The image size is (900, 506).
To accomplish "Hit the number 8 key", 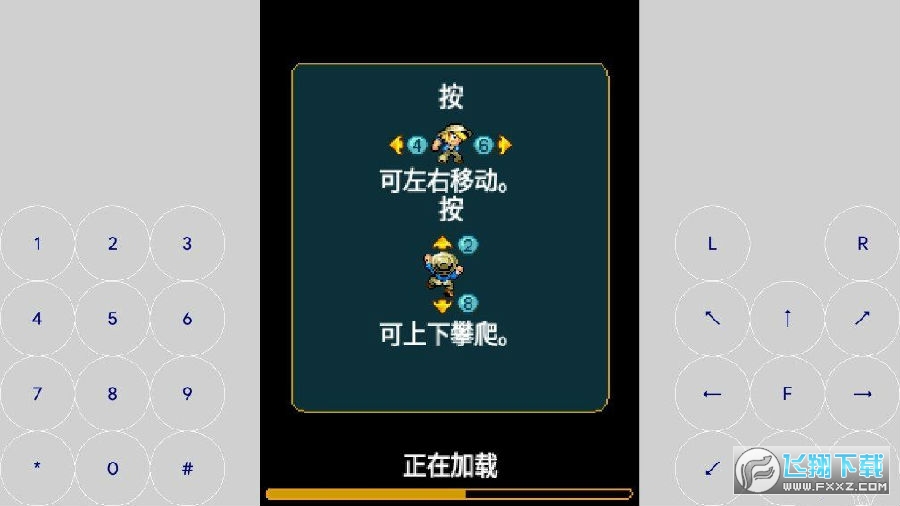I will click(x=112, y=393).
